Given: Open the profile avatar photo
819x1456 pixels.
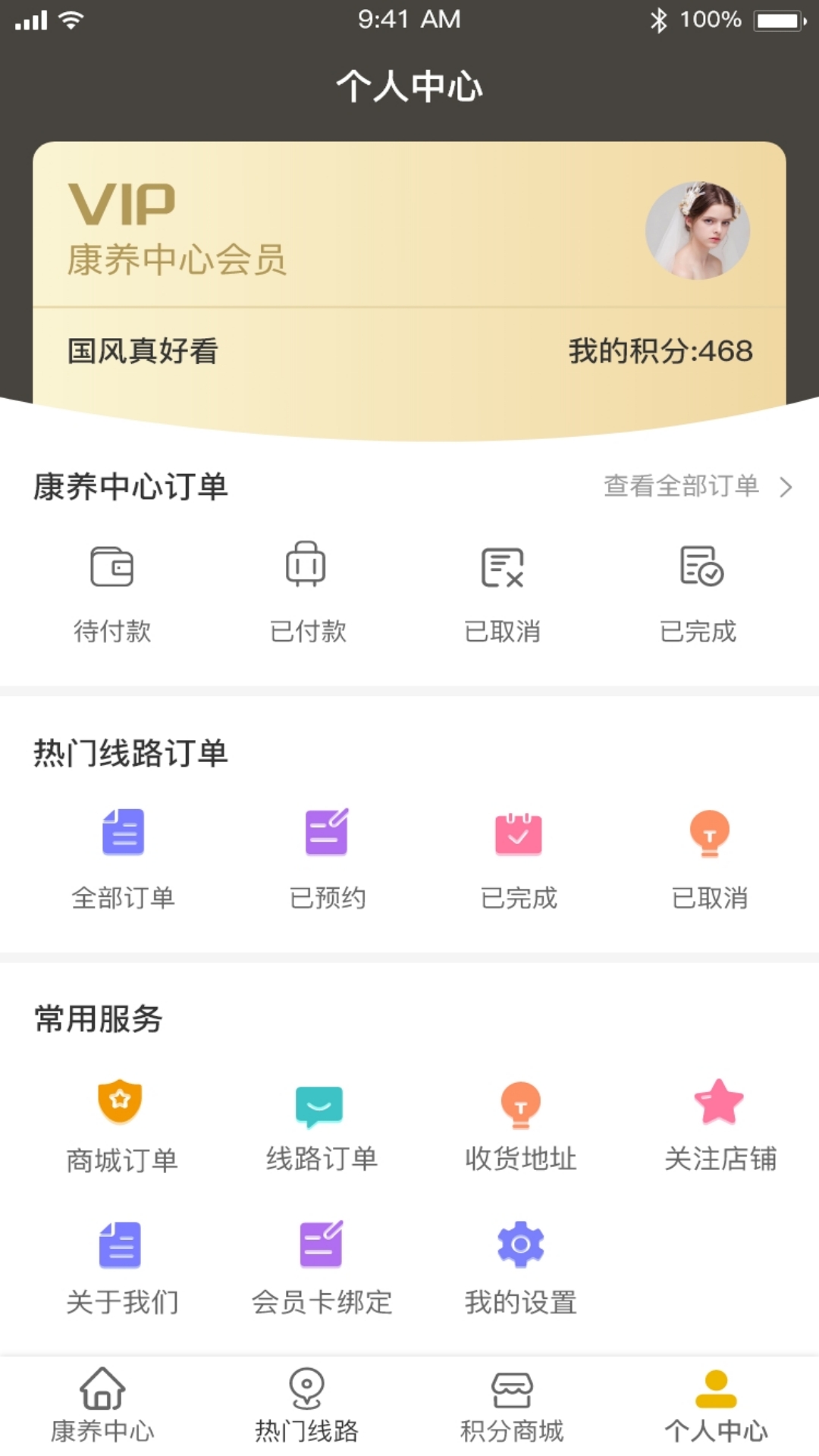Looking at the screenshot, I should 698,231.
